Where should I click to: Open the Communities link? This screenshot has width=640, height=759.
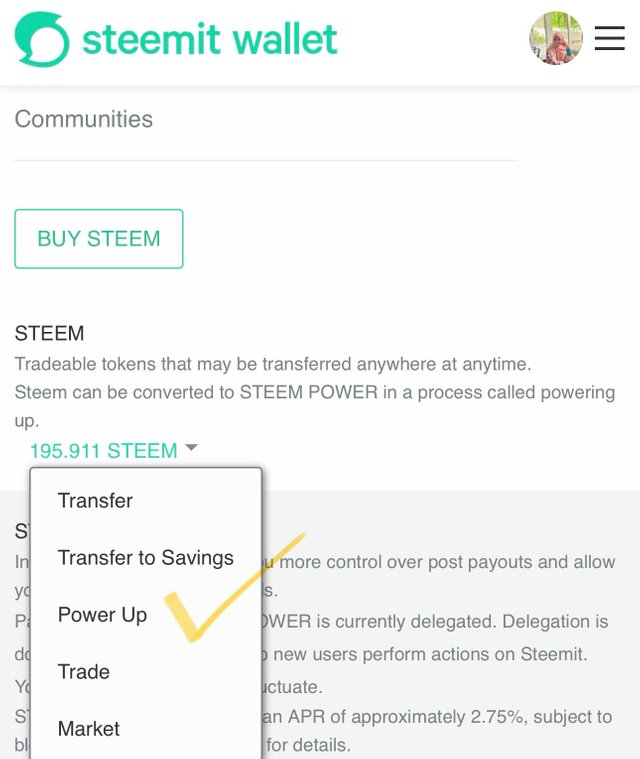[x=84, y=119]
